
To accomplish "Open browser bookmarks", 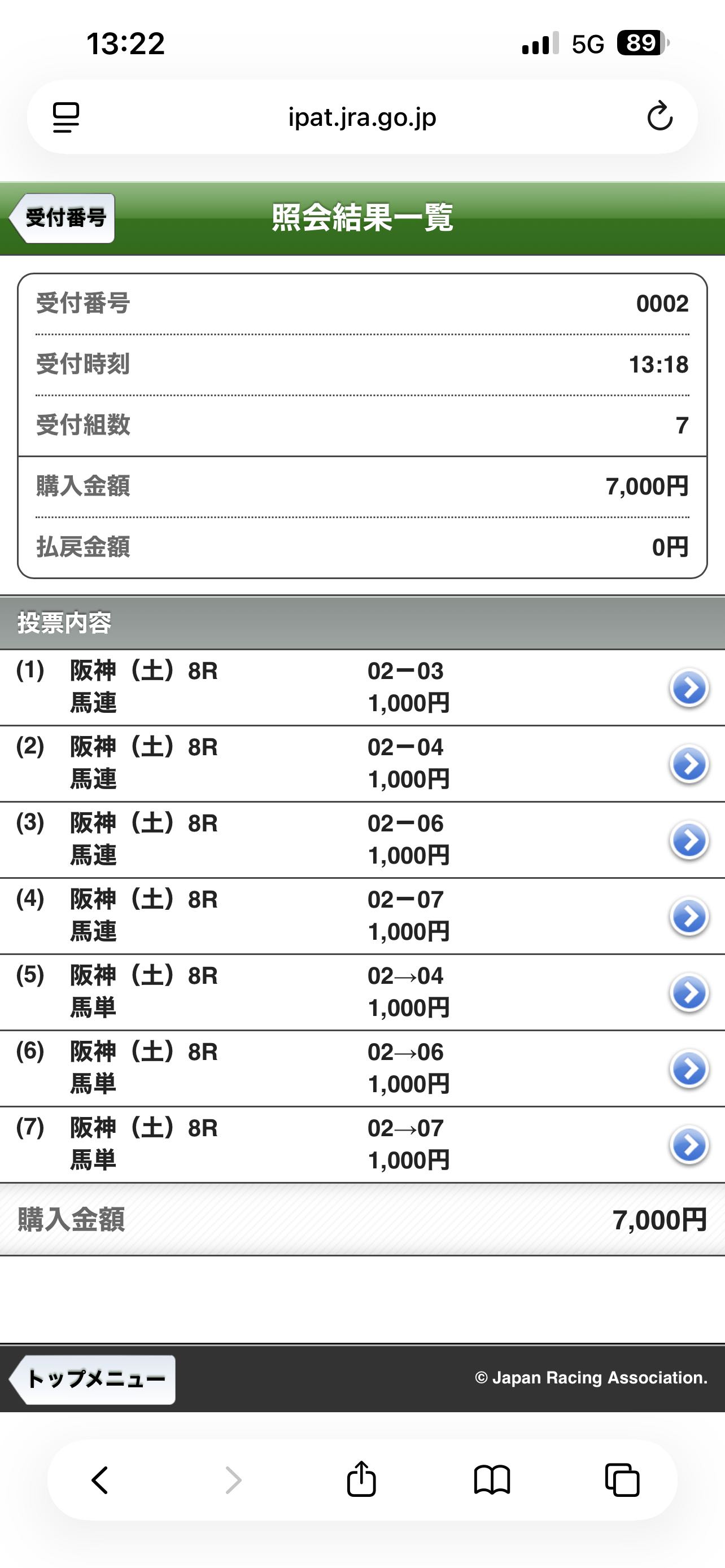I will coord(492,1480).
